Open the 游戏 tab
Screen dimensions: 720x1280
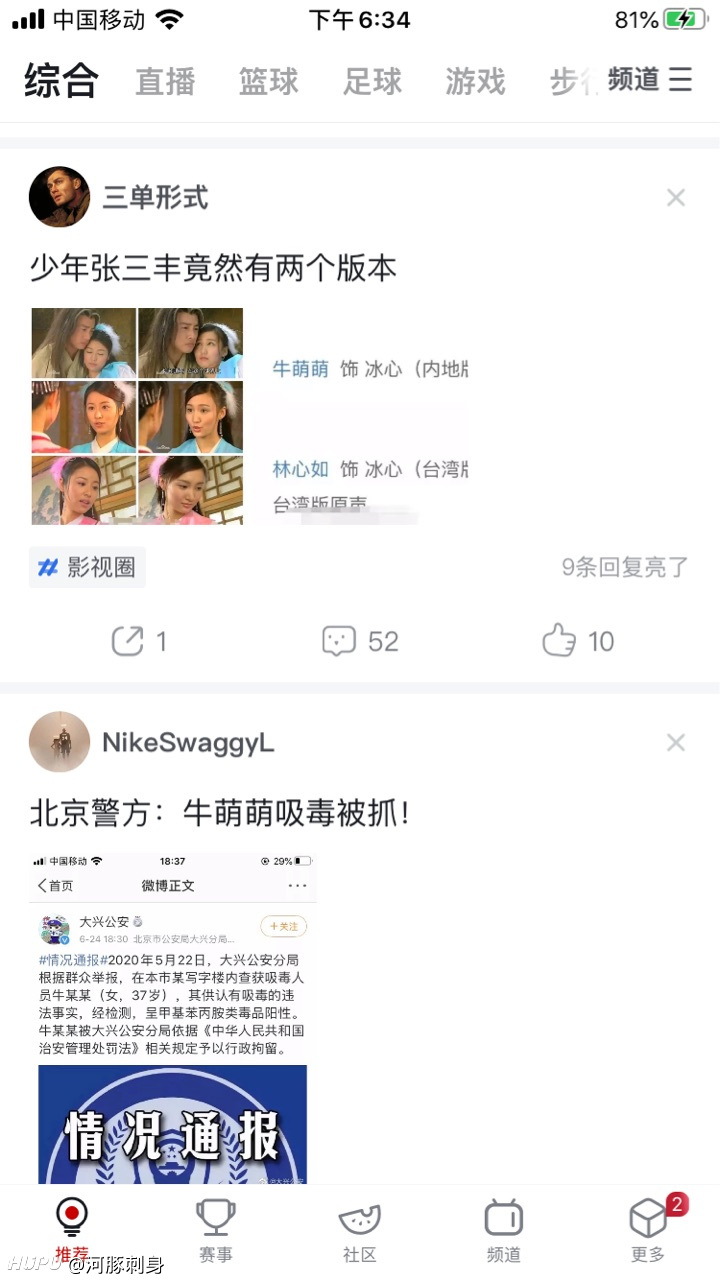point(475,82)
